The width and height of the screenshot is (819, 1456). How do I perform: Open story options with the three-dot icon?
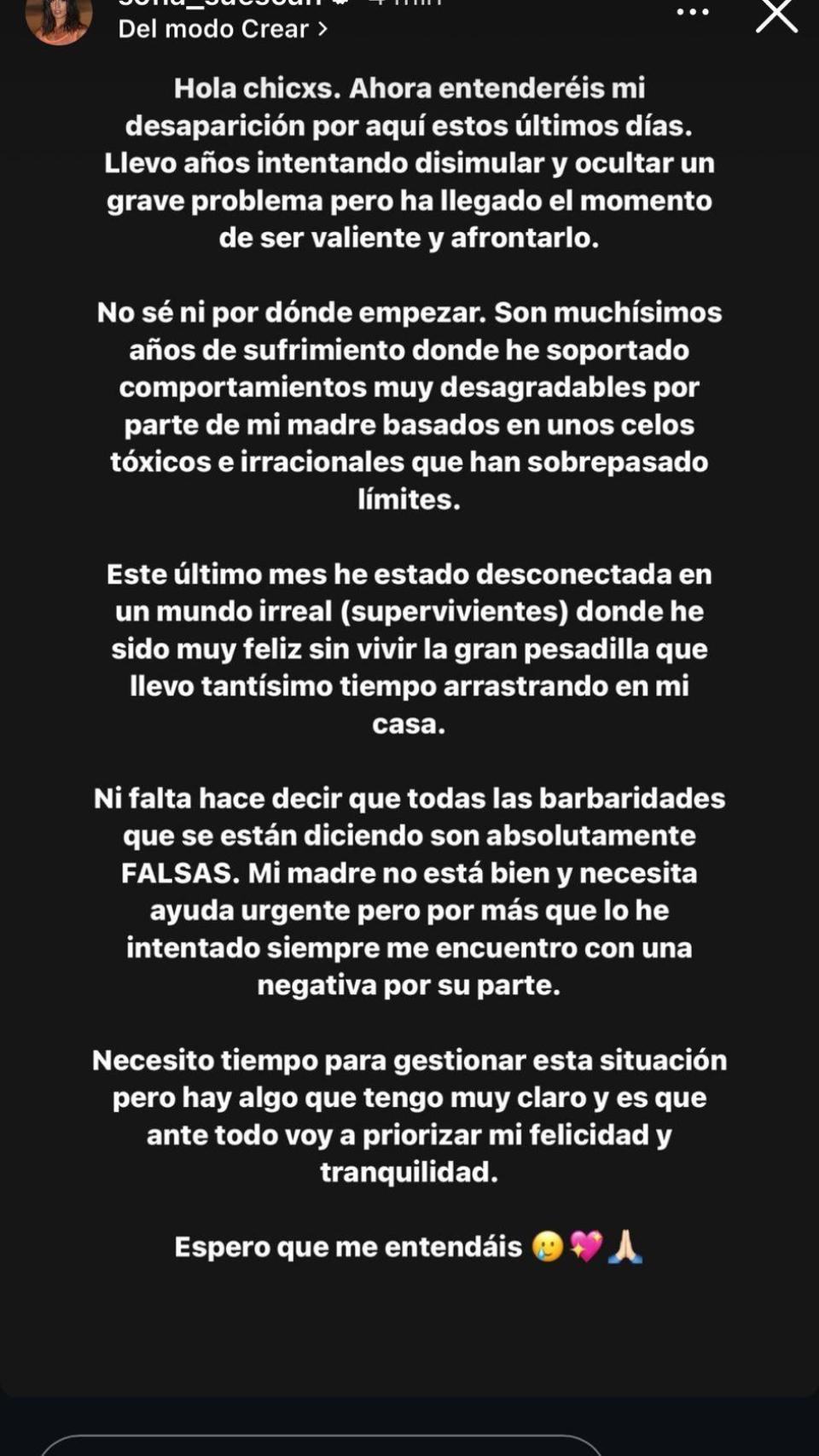[x=693, y=11]
